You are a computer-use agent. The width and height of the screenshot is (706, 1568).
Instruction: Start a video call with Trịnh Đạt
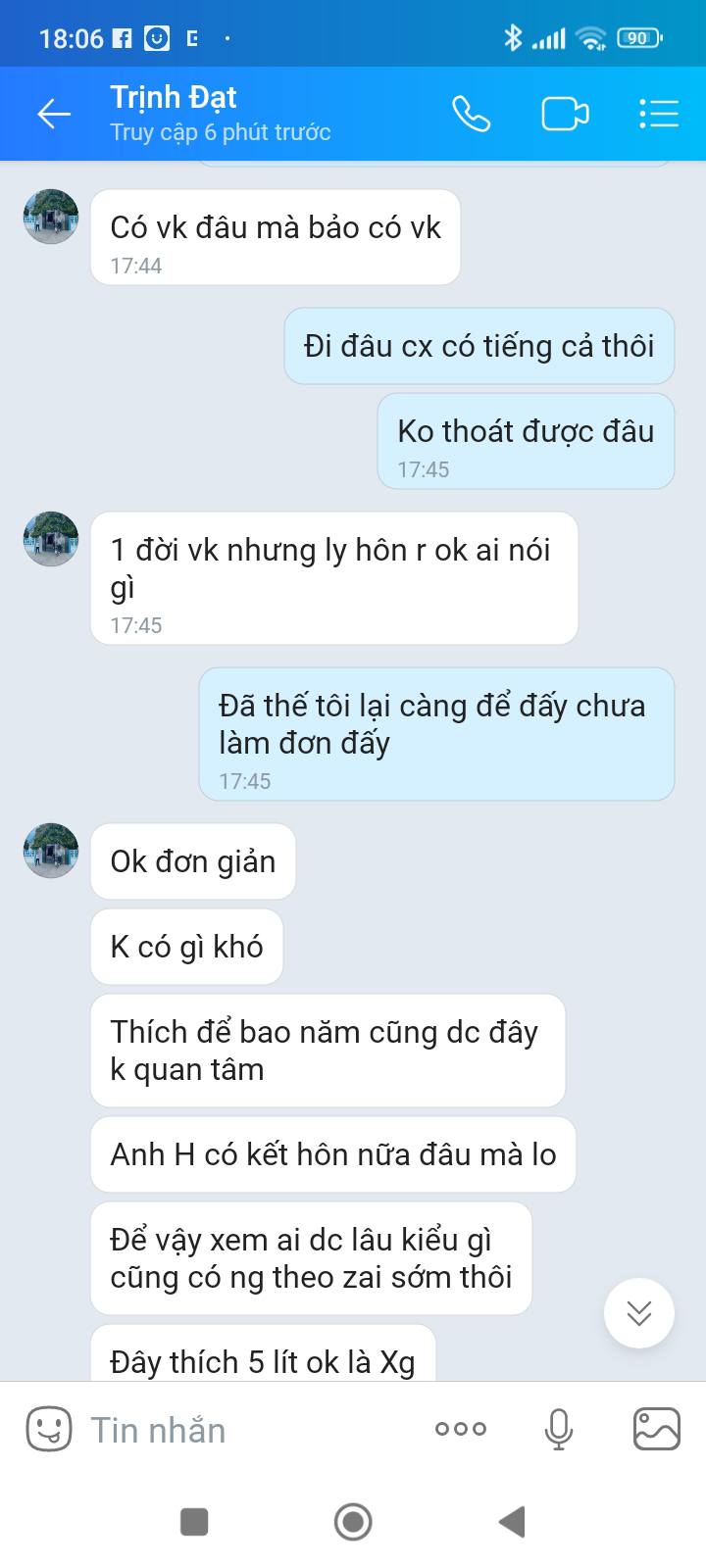pos(565,114)
